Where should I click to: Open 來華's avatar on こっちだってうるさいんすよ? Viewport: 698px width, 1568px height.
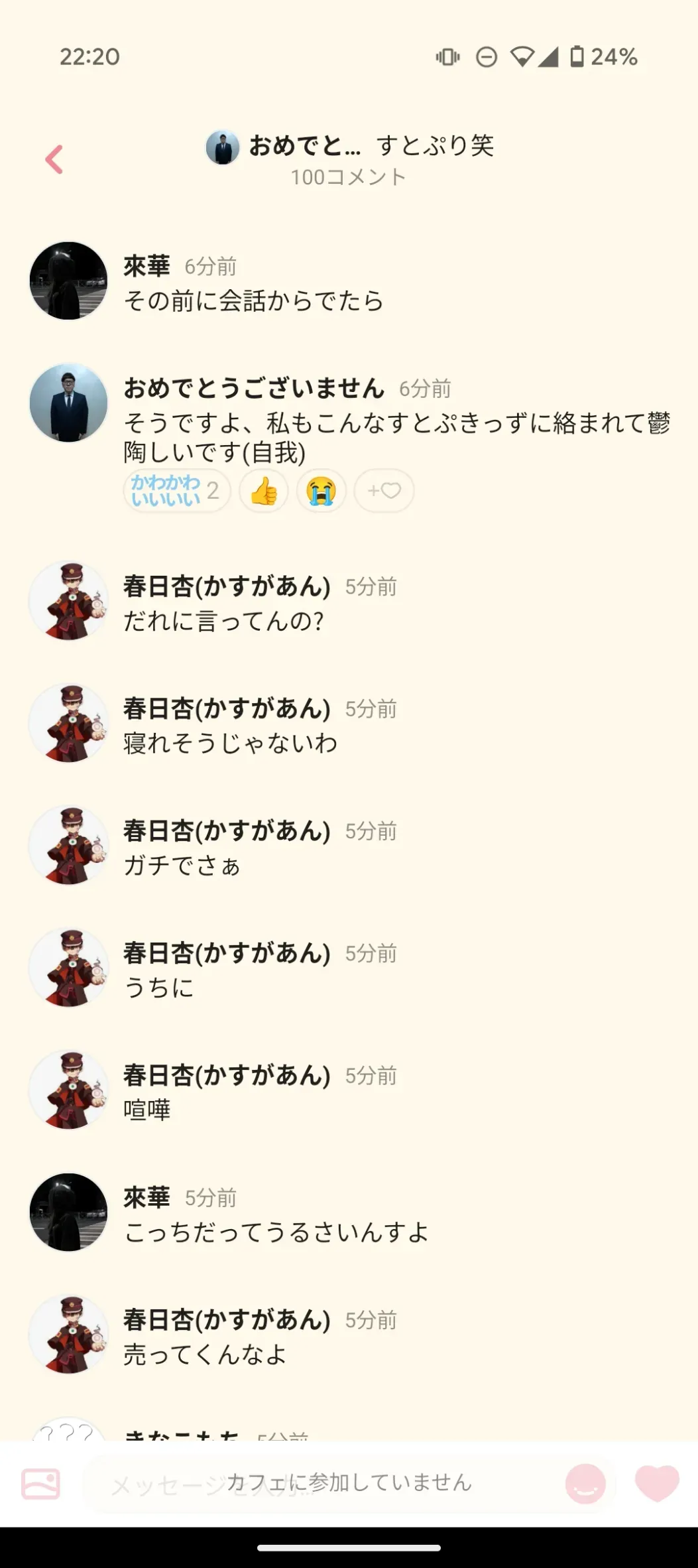click(x=69, y=1212)
